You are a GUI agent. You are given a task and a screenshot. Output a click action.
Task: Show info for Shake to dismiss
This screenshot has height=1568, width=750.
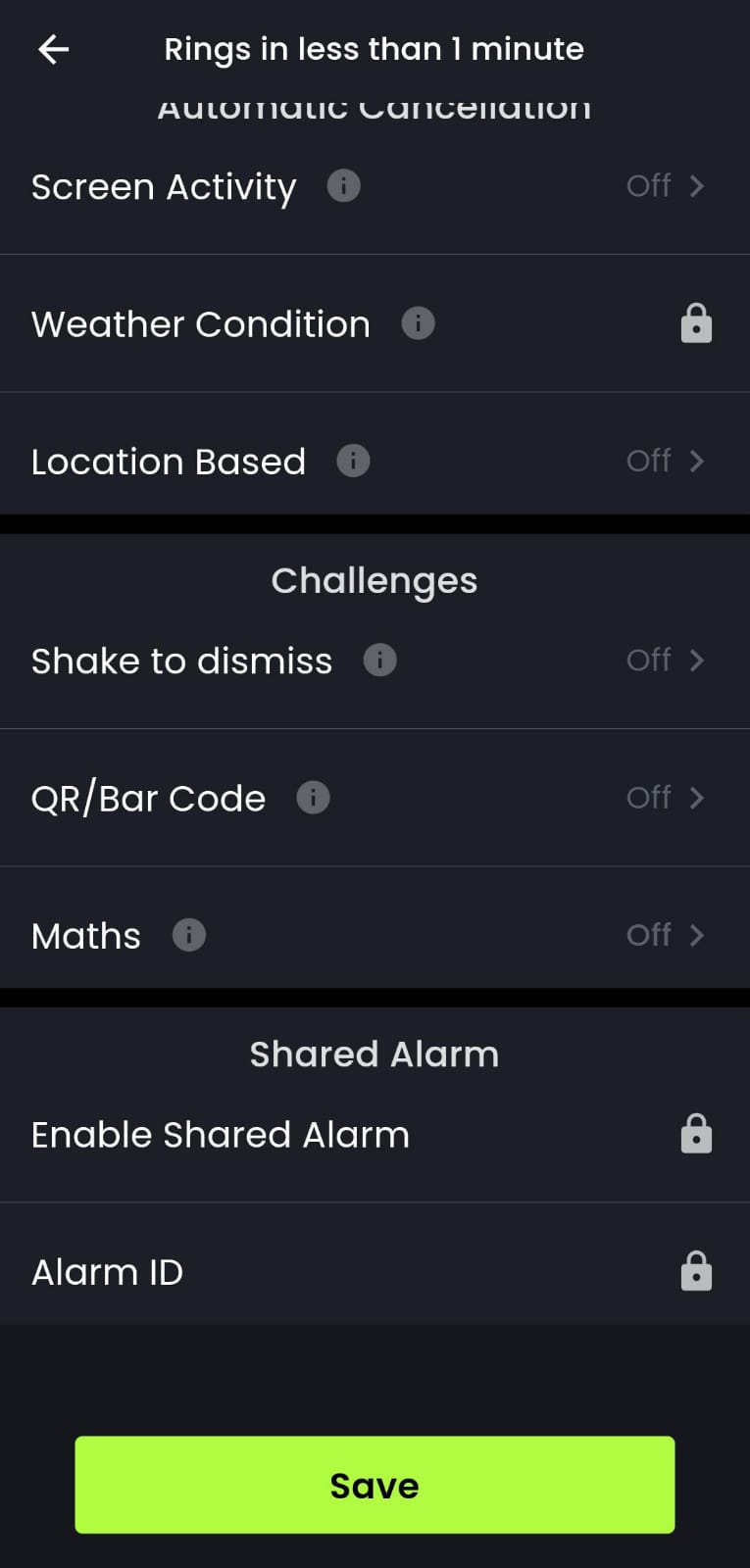(380, 661)
